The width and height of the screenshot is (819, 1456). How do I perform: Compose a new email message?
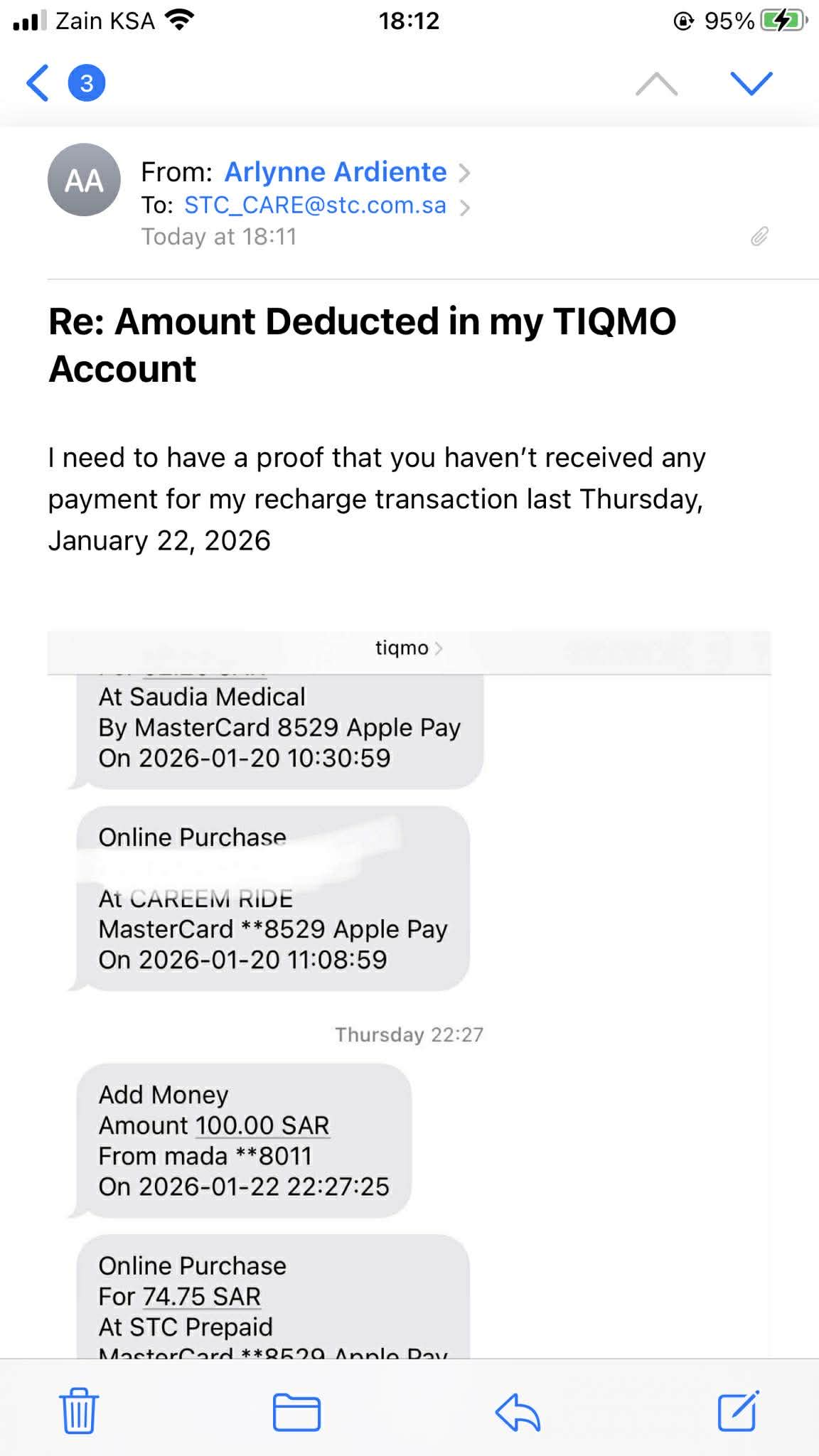(x=738, y=1411)
